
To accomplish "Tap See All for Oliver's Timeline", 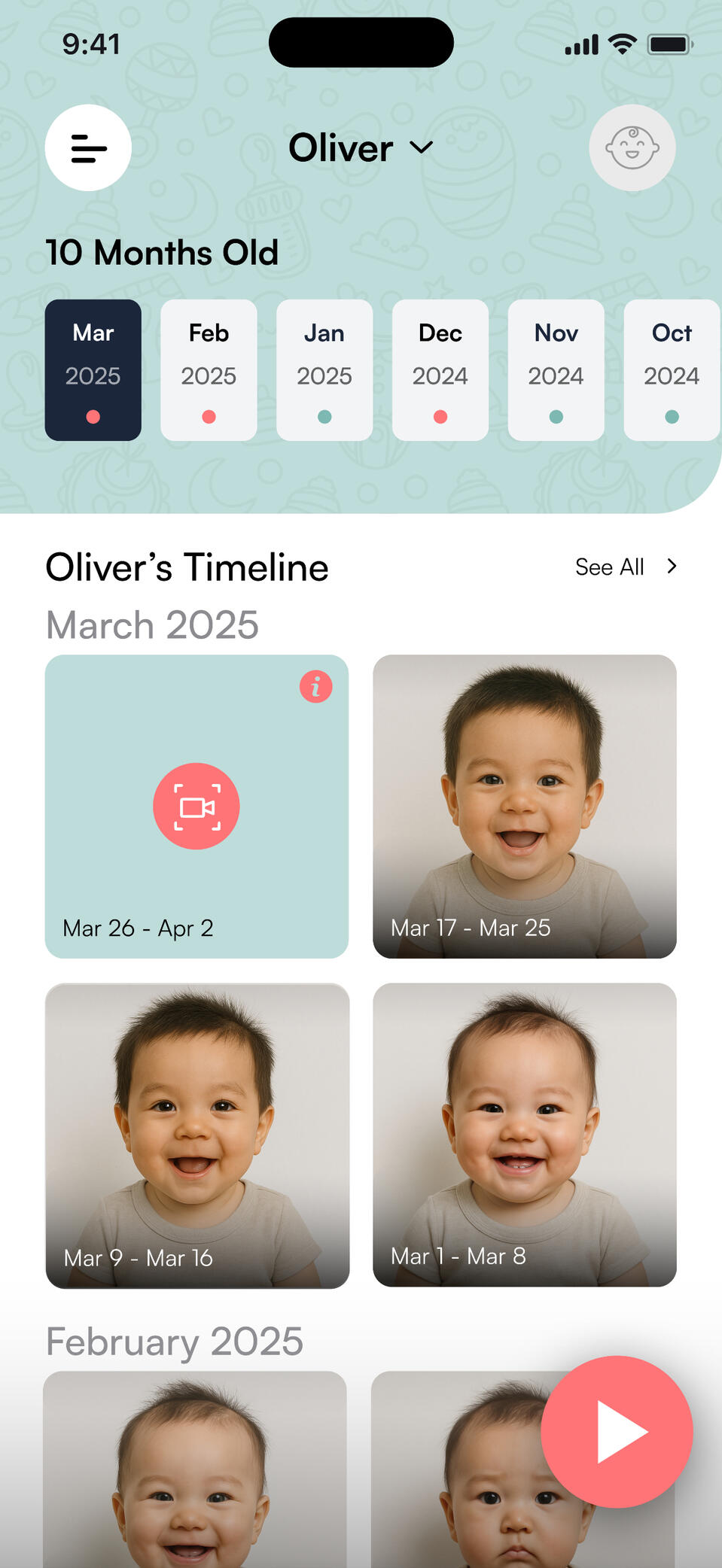I will 626,567.
